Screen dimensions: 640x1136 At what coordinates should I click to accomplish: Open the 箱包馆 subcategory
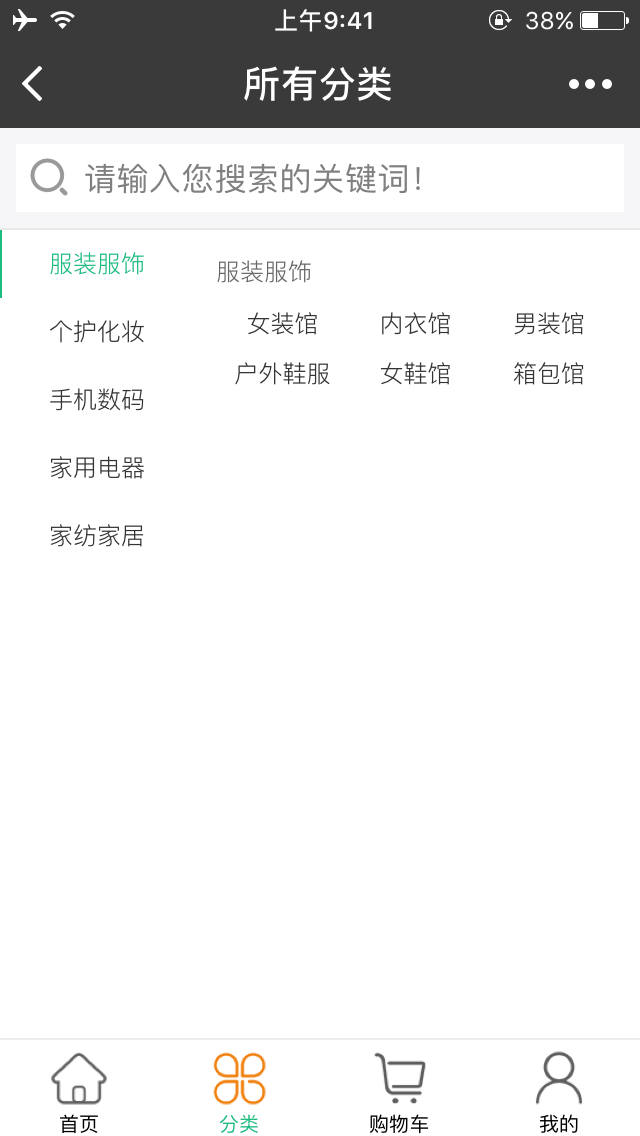[x=548, y=374]
